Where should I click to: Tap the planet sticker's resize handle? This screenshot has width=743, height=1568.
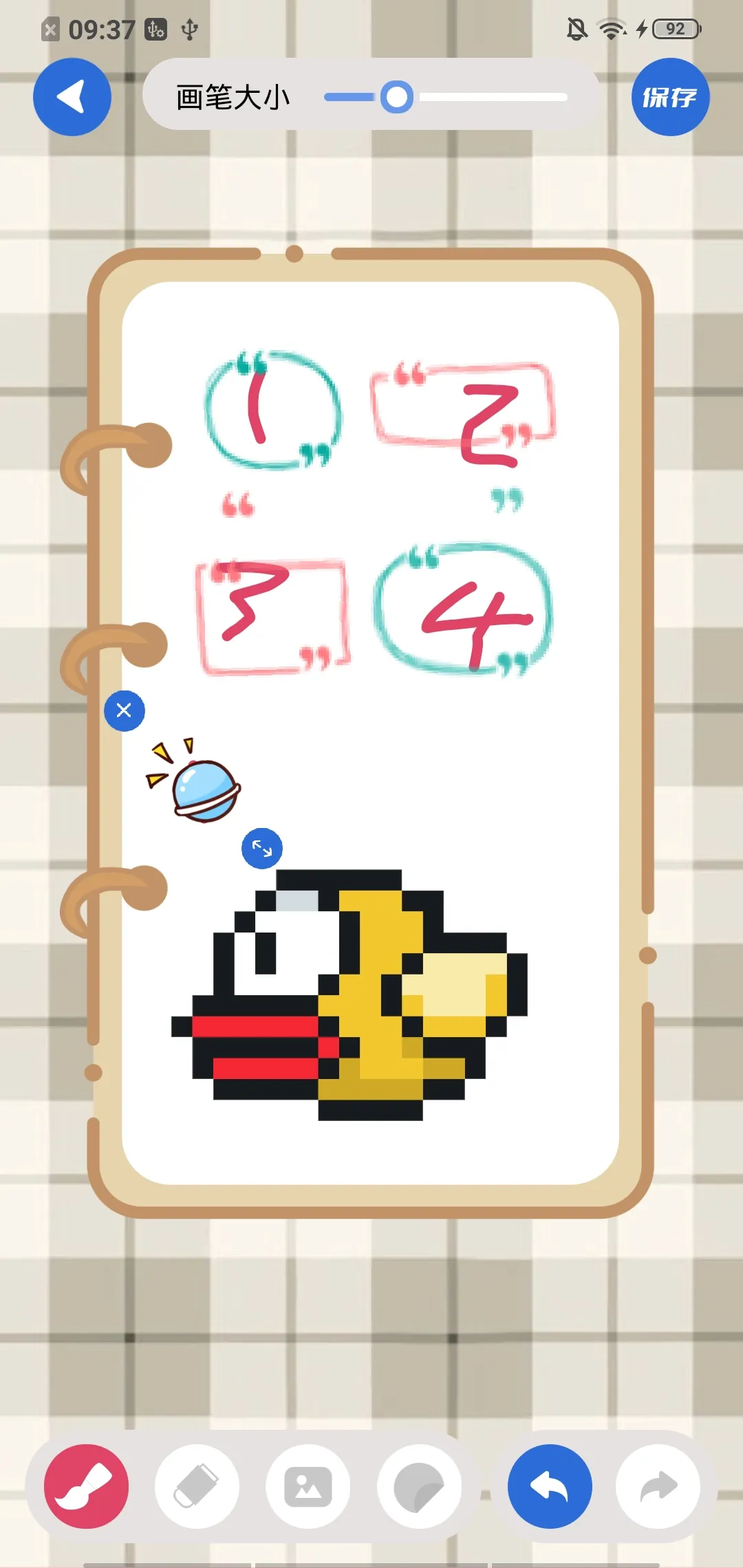pos(262,849)
